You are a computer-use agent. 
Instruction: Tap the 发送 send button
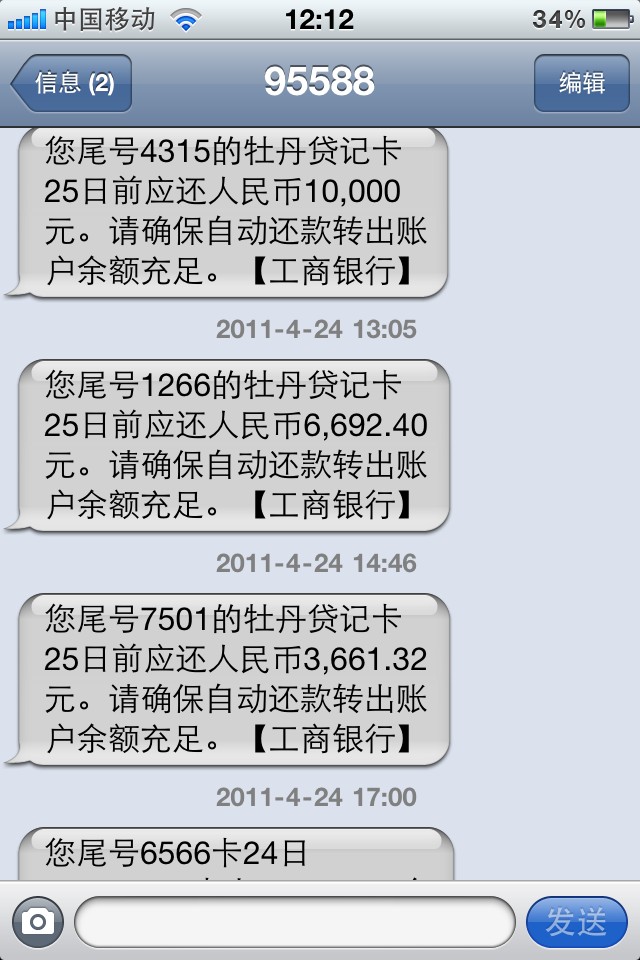tap(576, 921)
